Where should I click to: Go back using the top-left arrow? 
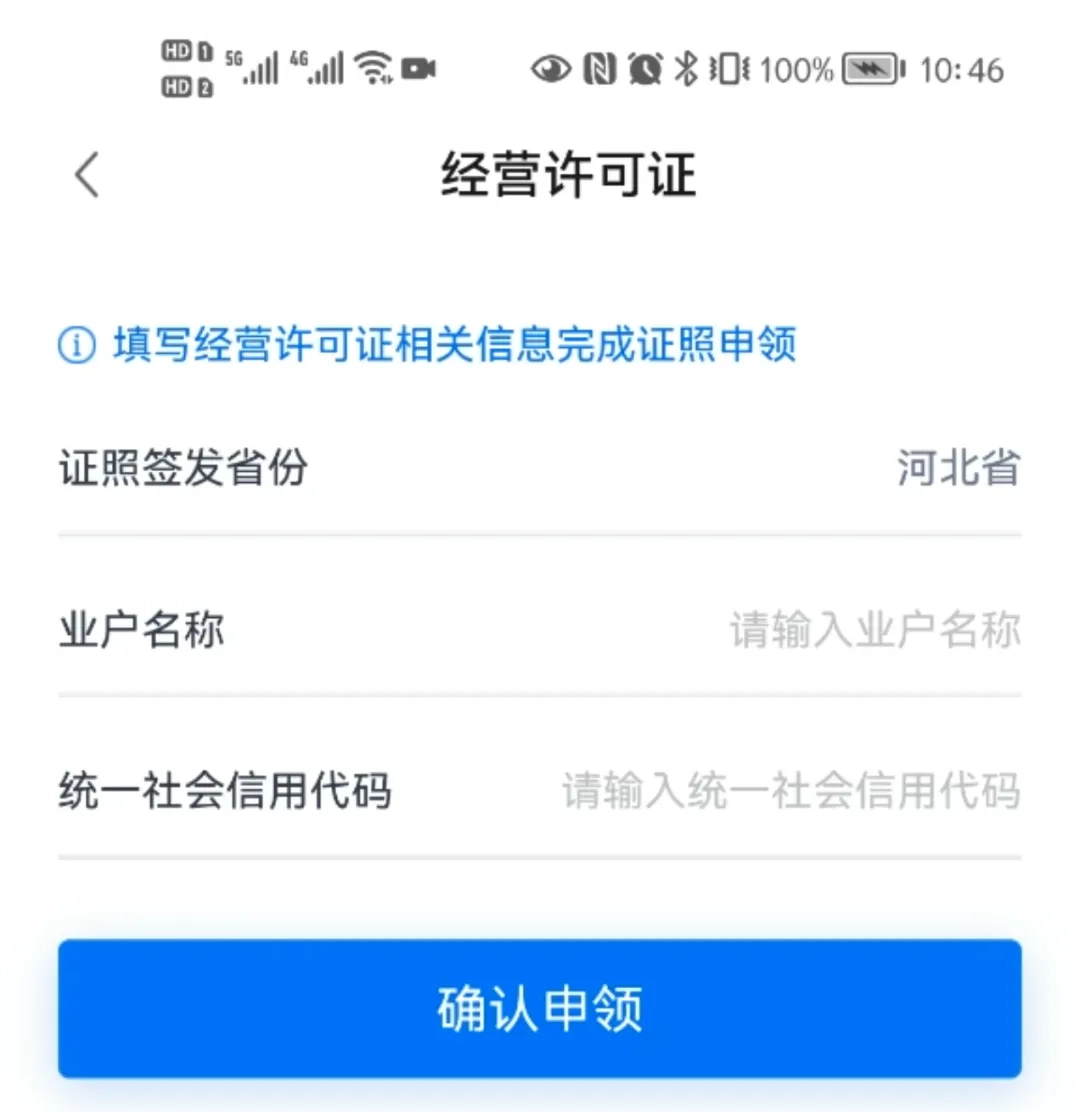(x=87, y=176)
